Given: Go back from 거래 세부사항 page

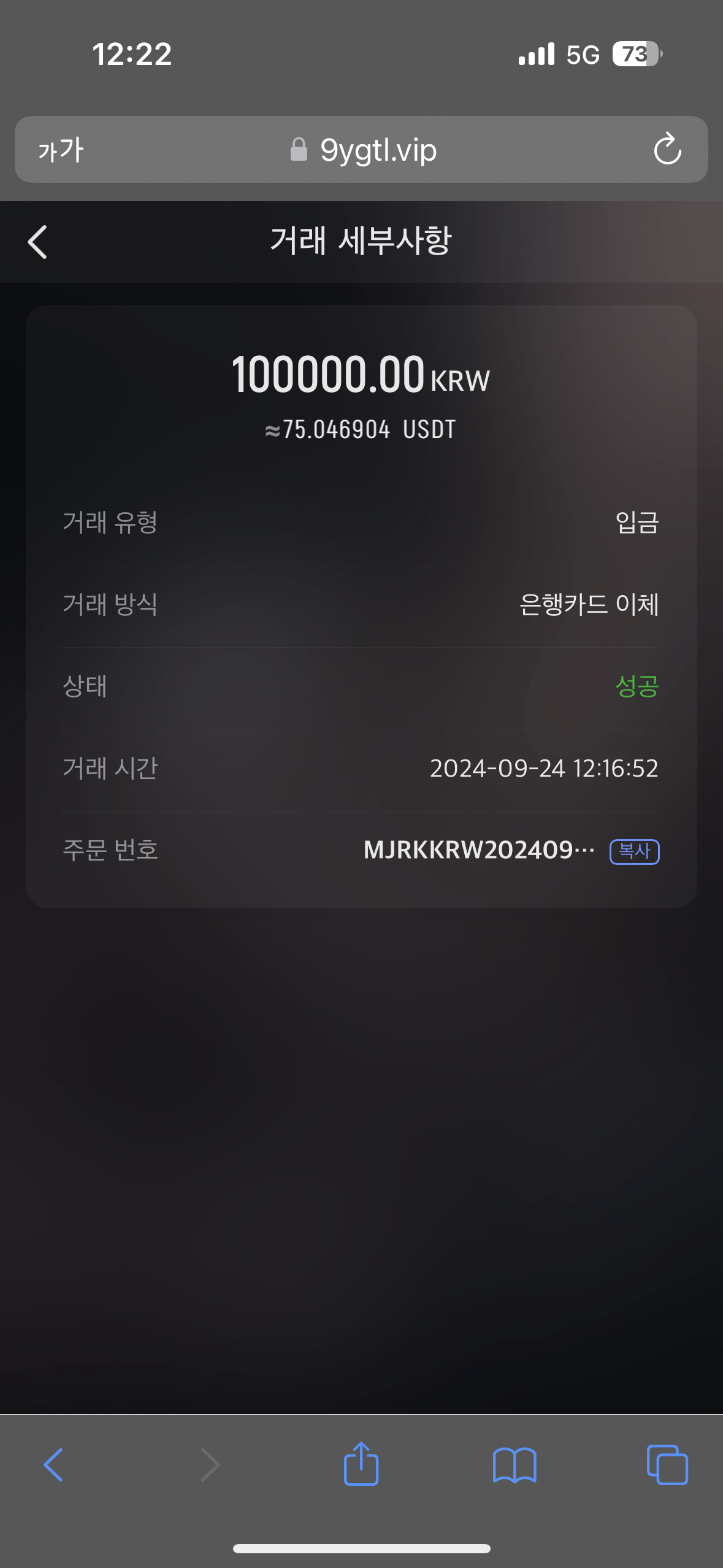Looking at the screenshot, I should [x=37, y=242].
